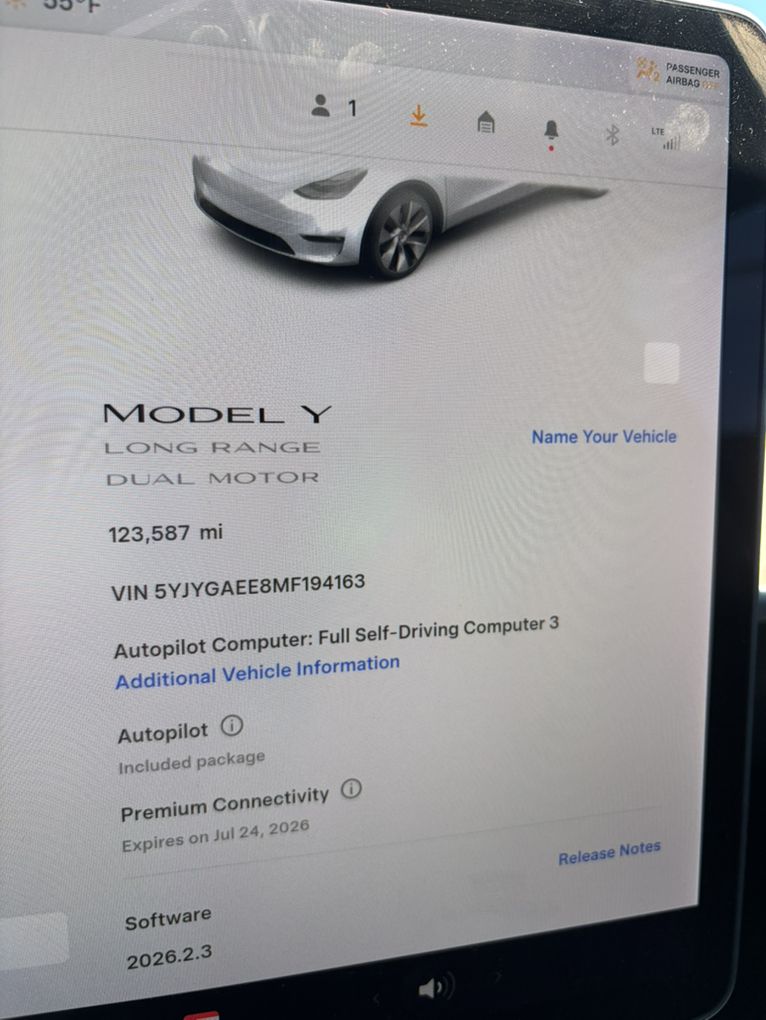Open the Release Notes link
Image resolution: width=766 pixels, height=1020 pixels.
tap(609, 853)
